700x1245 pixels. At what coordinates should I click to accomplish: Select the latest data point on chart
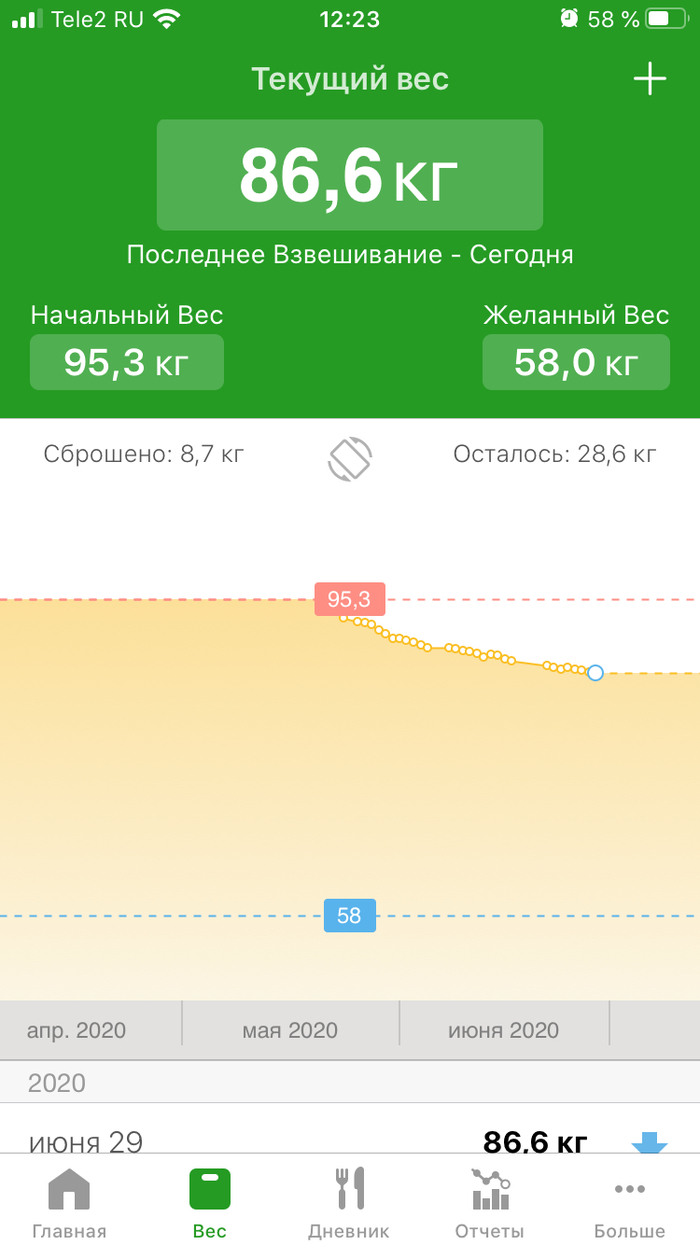click(x=595, y=673)
